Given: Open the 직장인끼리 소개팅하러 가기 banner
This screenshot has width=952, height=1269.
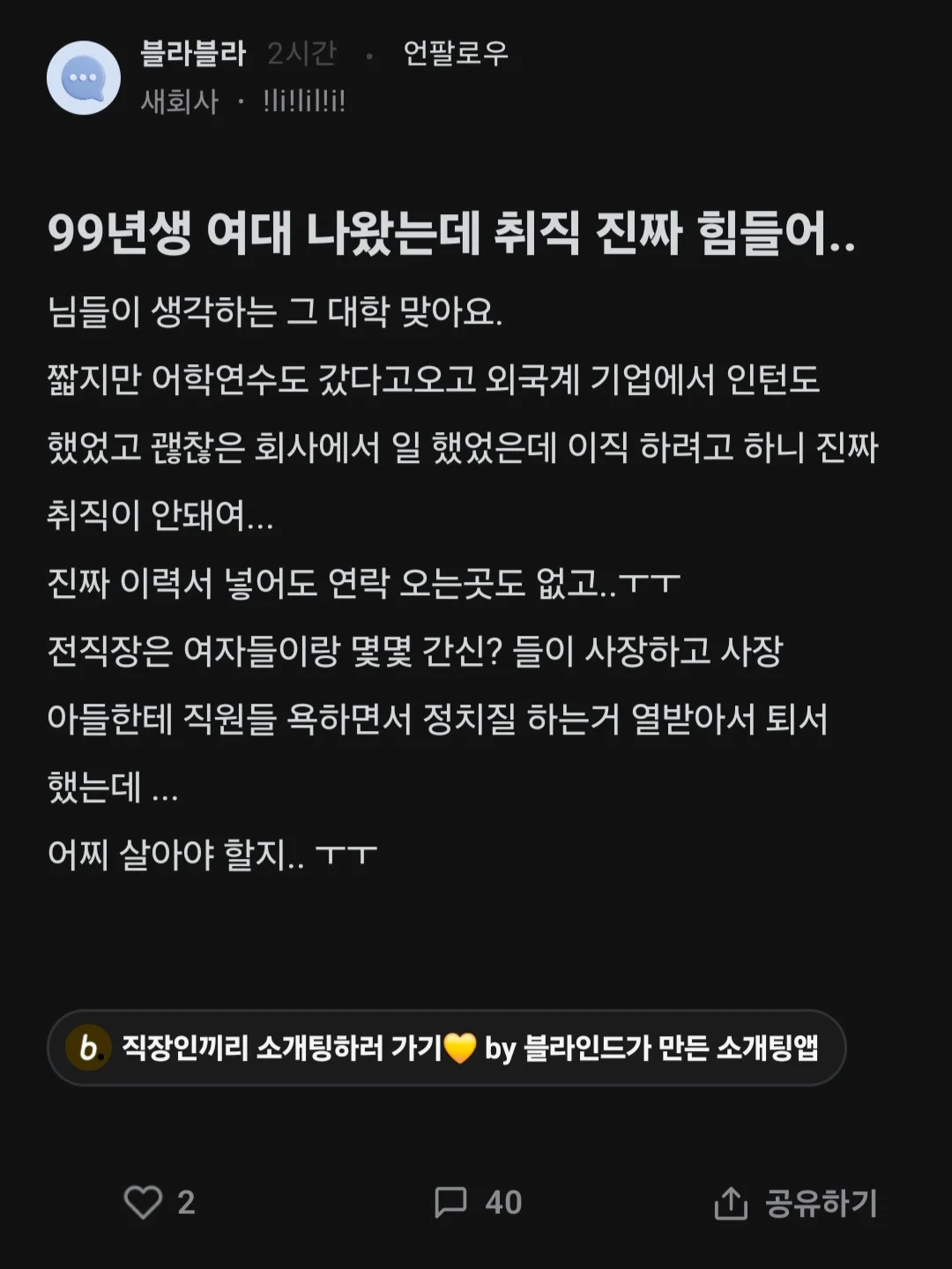Looking at the screenshot, I should pos(446,1048).
